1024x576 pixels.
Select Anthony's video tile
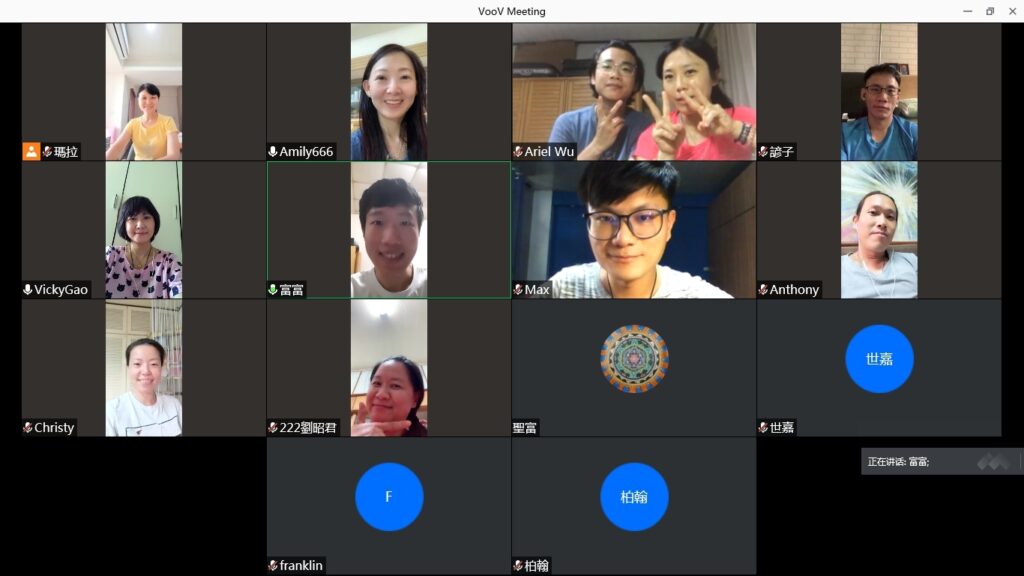(x=878, y=230)
